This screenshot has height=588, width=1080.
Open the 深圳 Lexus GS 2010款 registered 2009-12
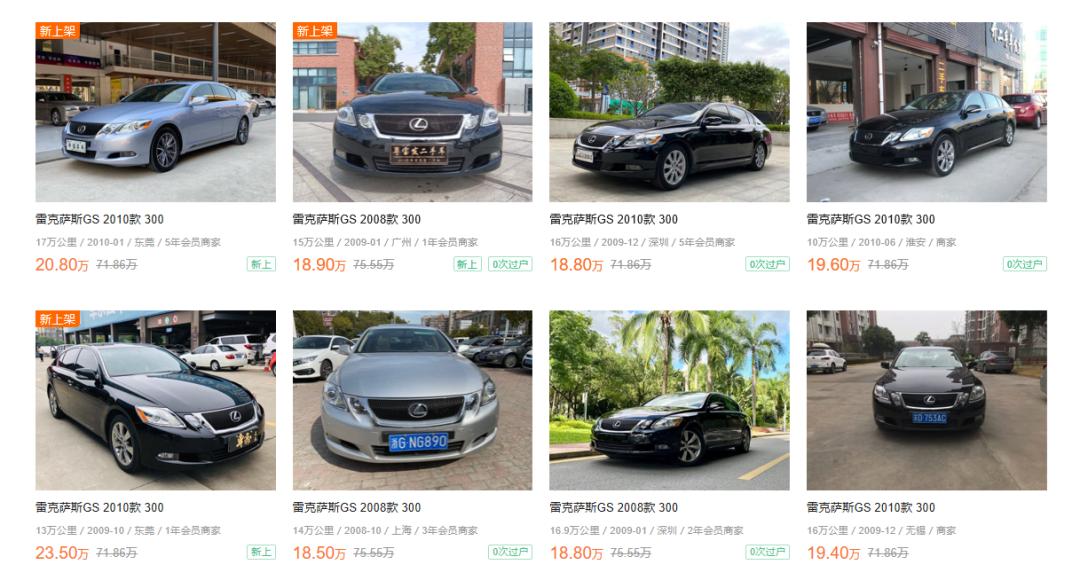point(669,112)
